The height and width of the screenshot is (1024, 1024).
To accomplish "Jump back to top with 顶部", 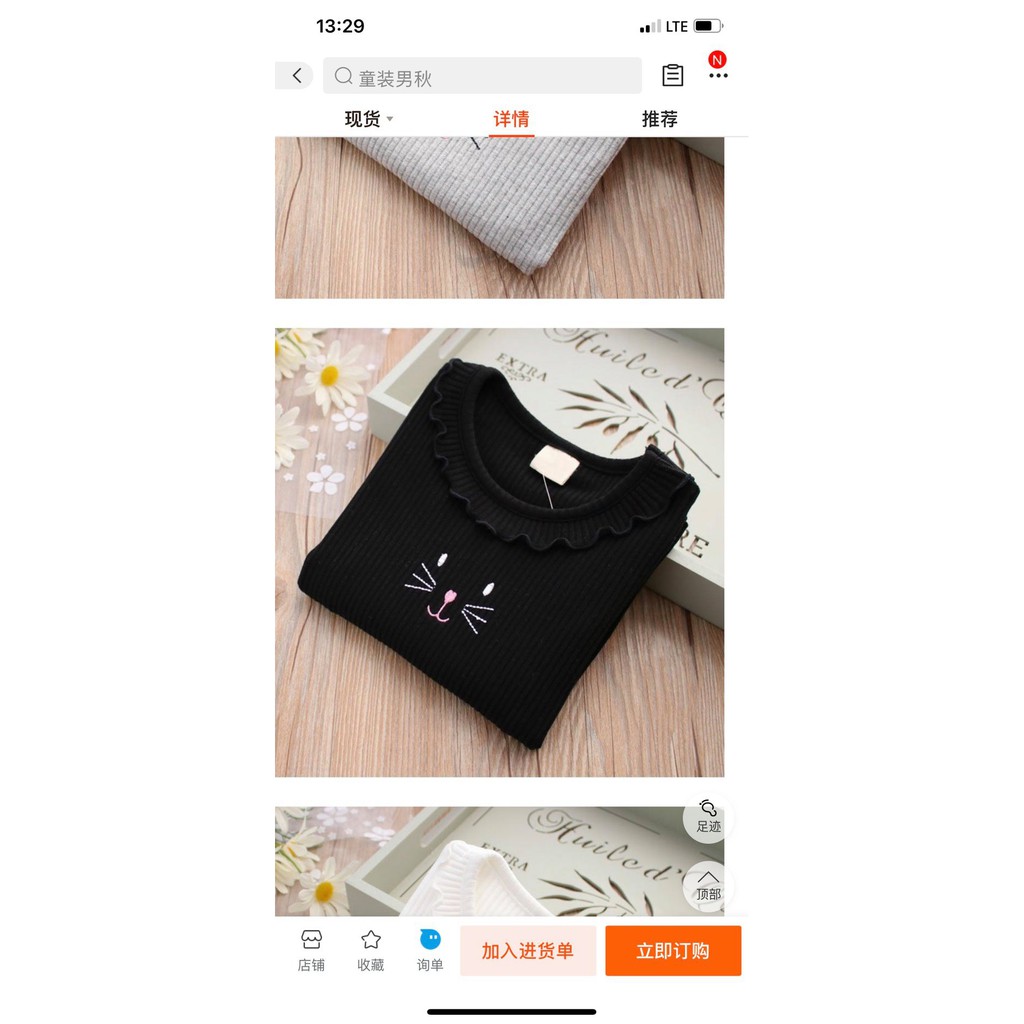I will pos(708,885).
